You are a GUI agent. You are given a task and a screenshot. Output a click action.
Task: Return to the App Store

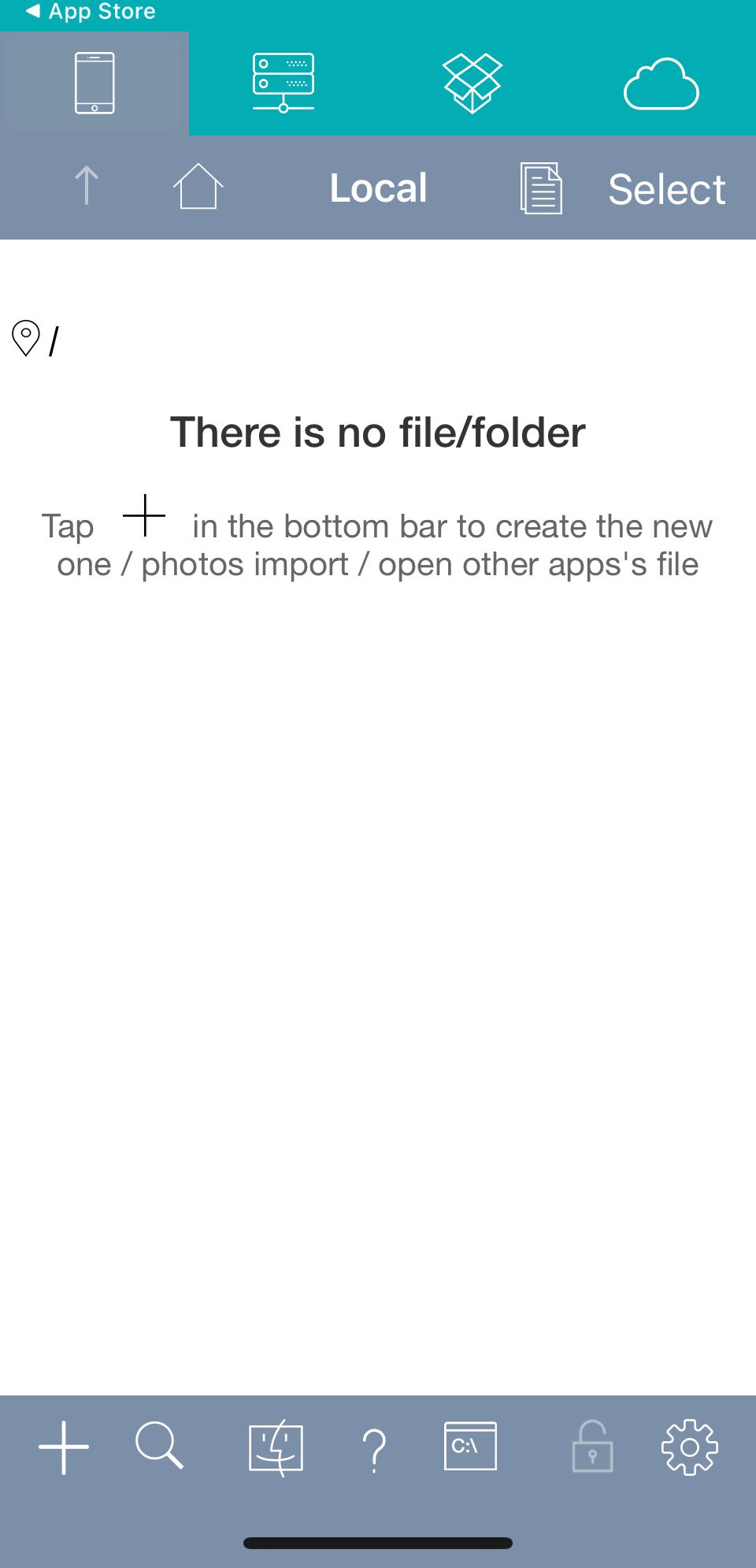[91, 12]
